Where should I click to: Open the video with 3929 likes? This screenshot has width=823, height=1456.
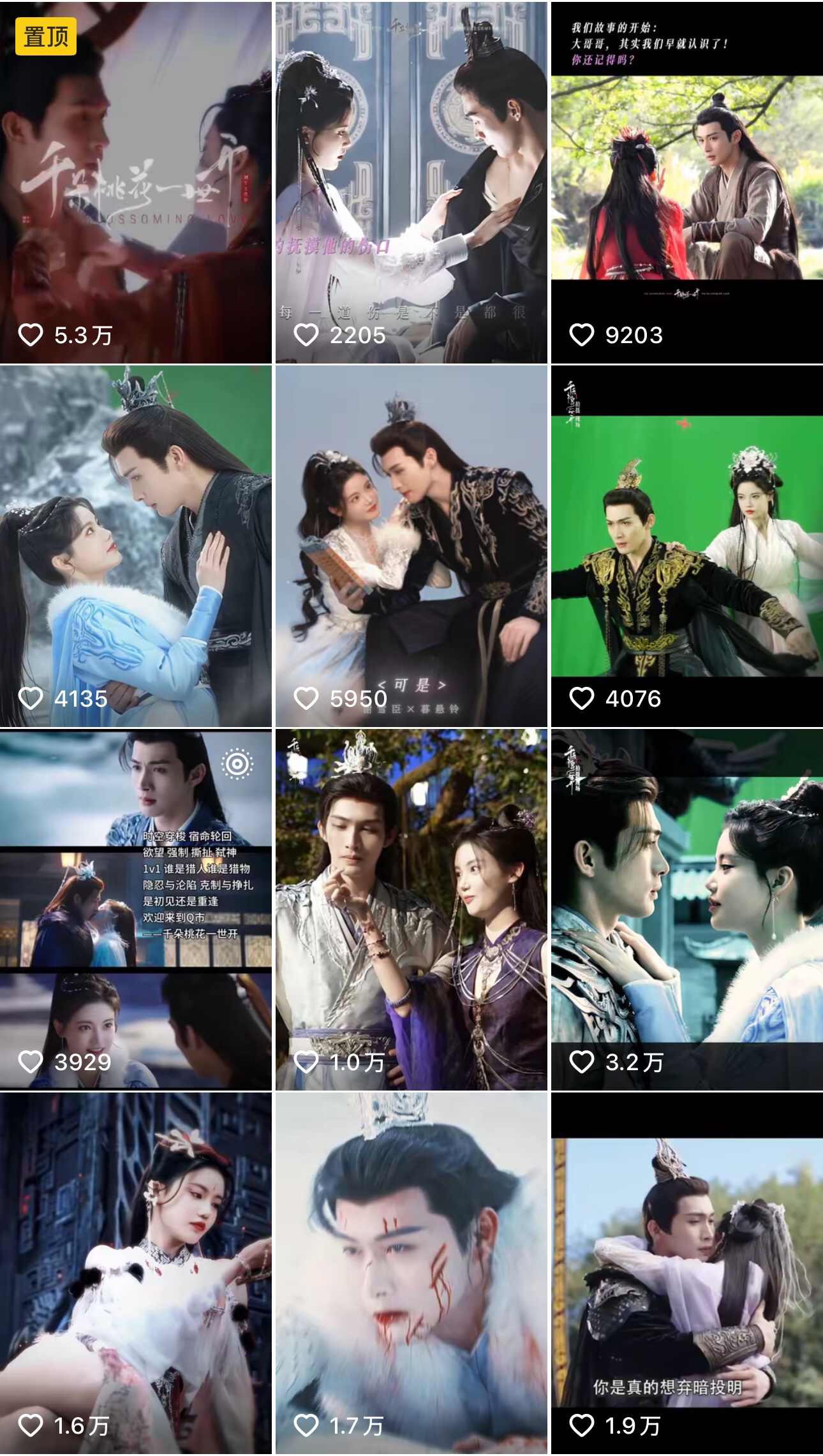[135, 909]
